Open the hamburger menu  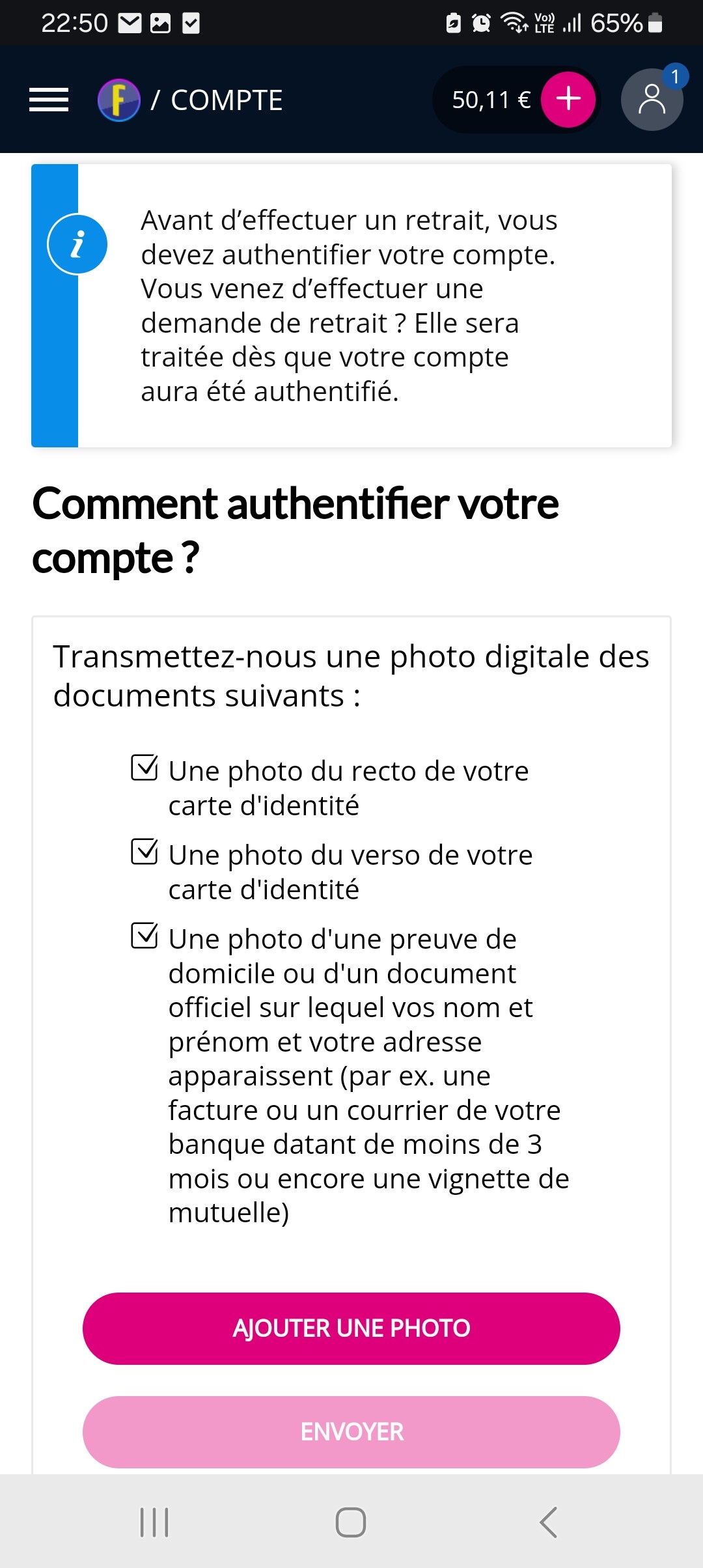coord(49,100)
